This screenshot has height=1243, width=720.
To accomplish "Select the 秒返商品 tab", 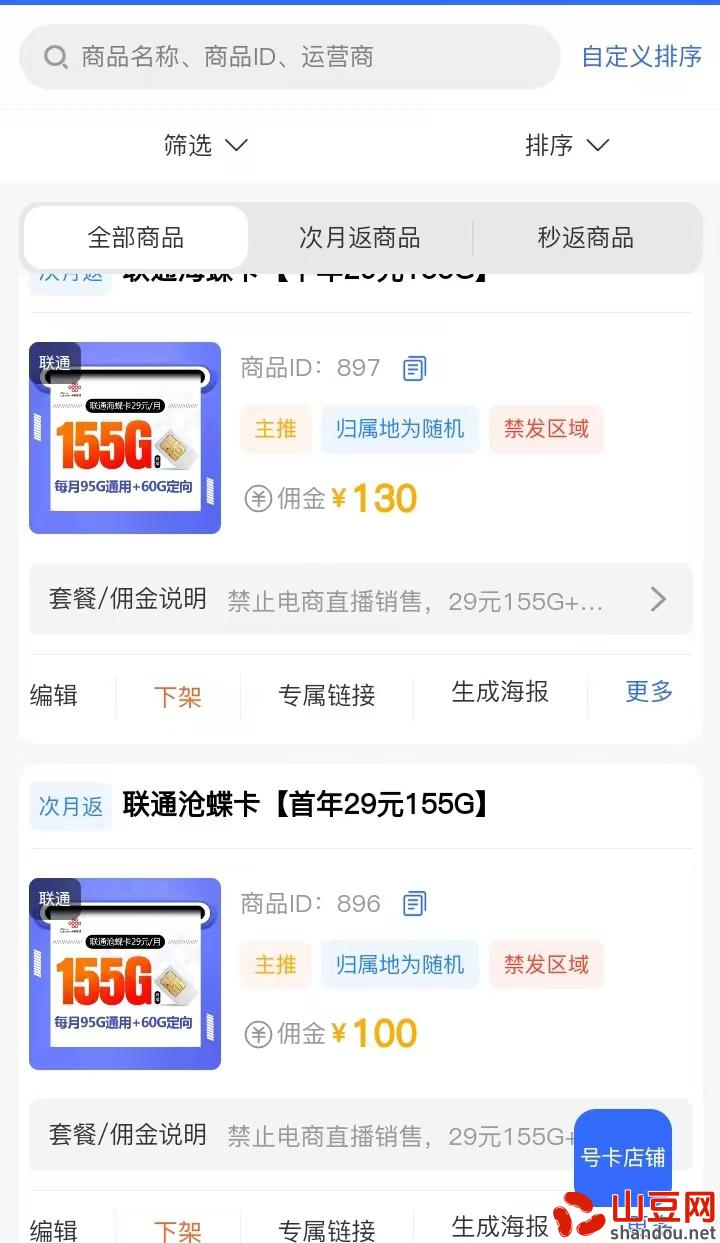I will pyautogui.click(x=585, y=238).
